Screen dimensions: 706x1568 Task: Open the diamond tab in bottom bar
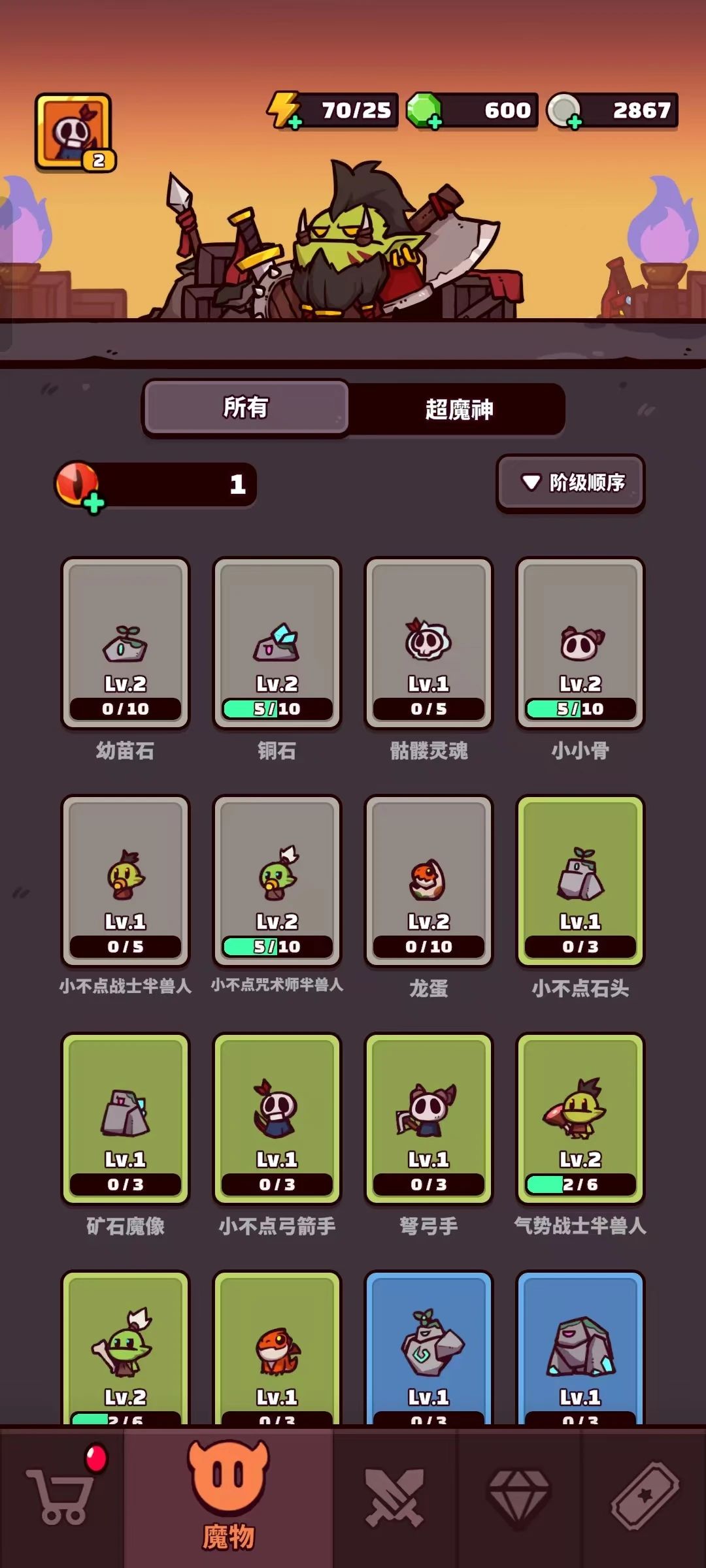click(519, 1496)
